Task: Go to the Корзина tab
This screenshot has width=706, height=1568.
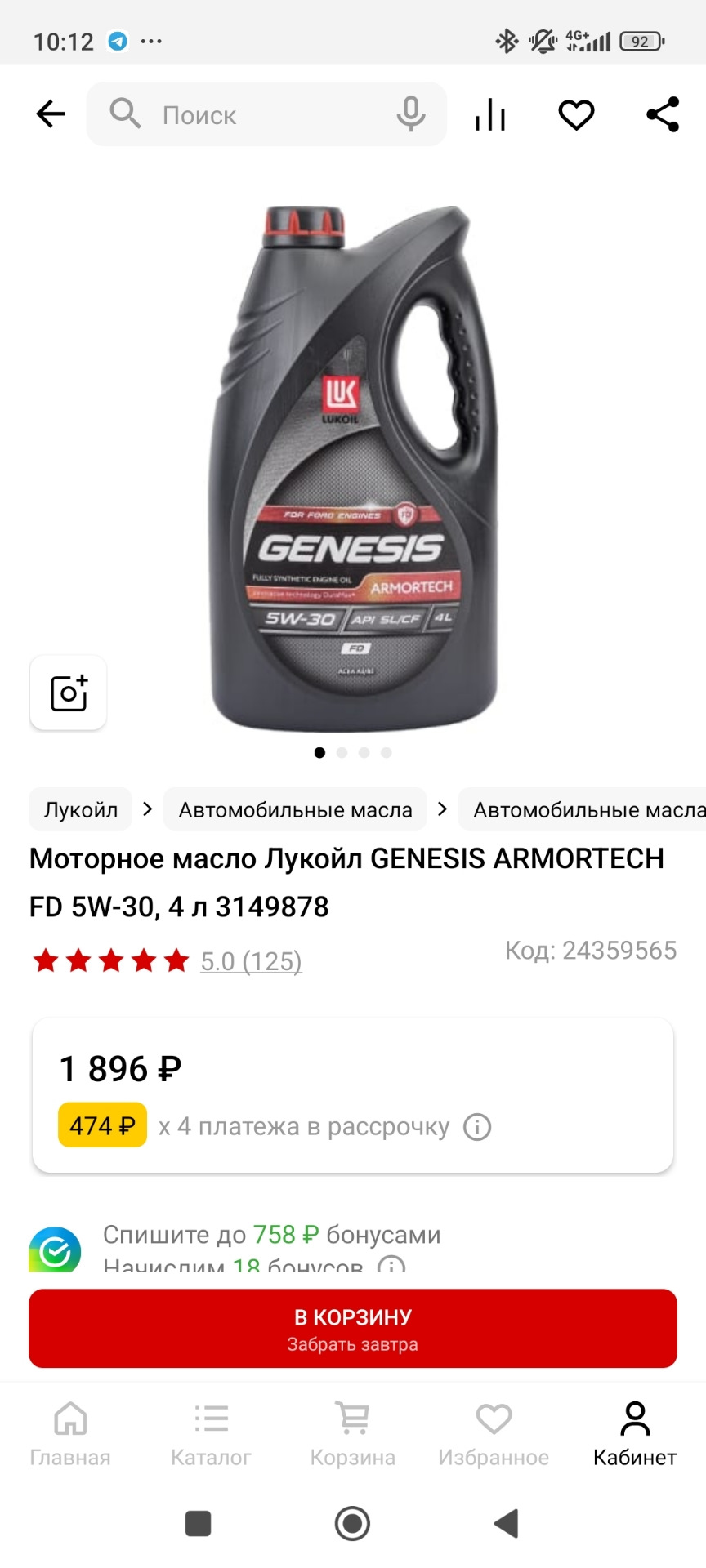Action: click(352, 1433)
